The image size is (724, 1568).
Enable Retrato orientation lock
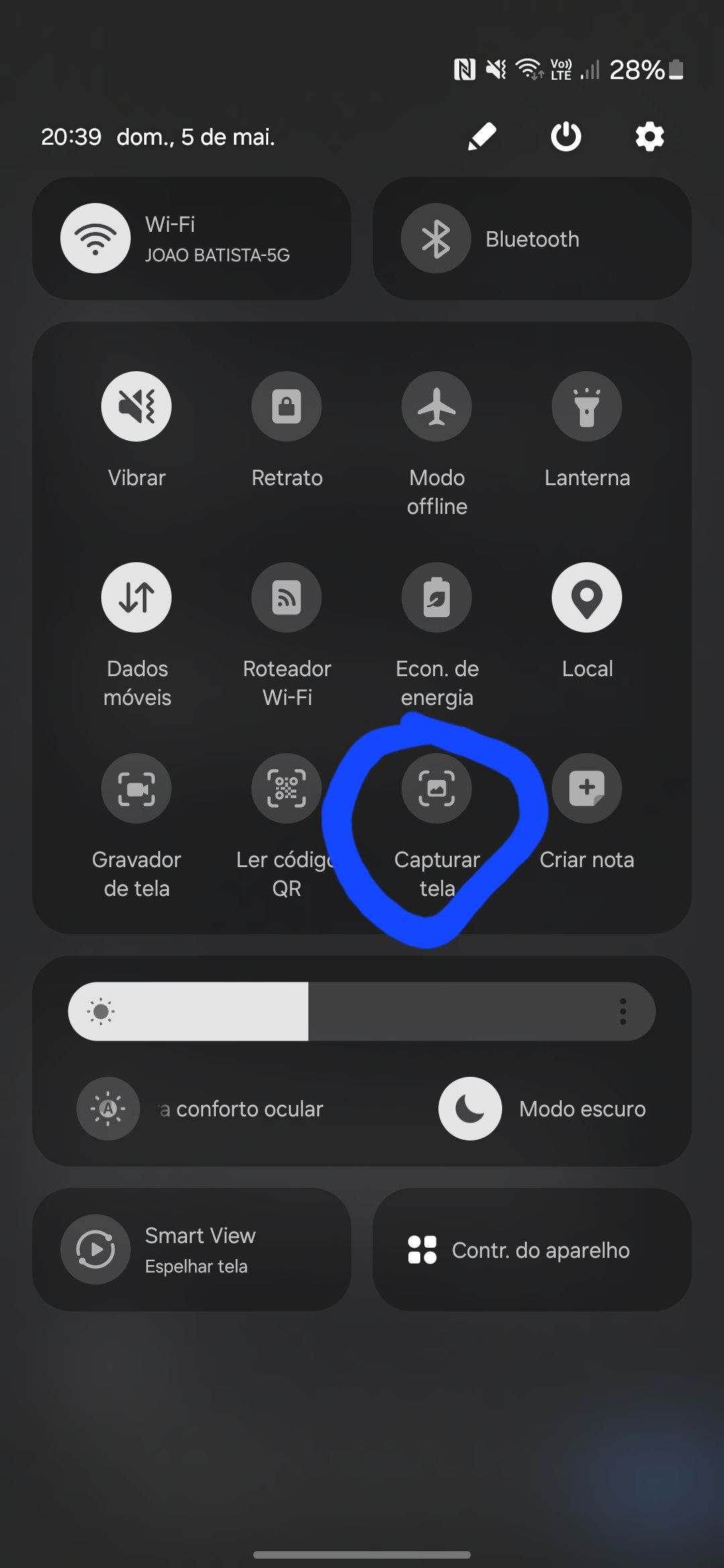click(287, 406)
